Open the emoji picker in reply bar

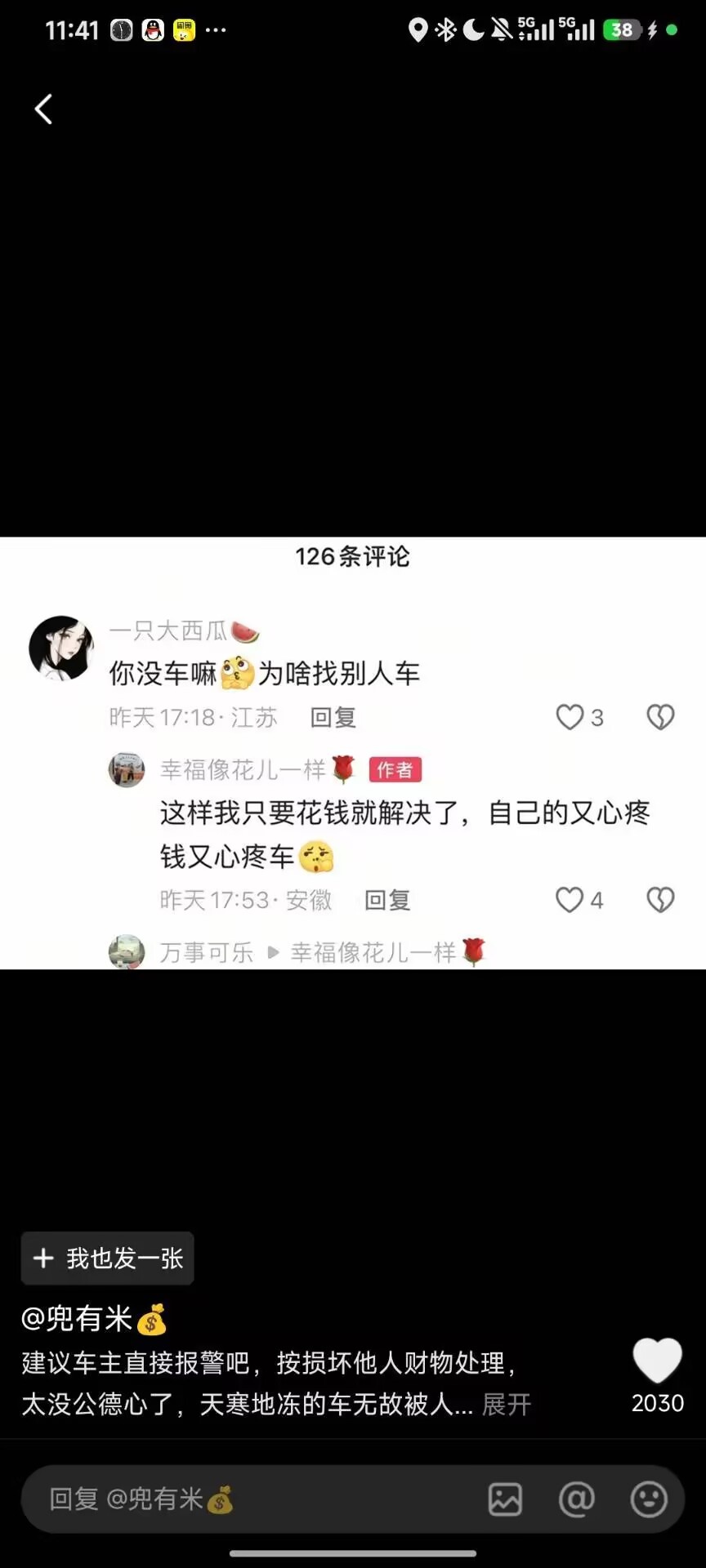[x=649, y=1499]
